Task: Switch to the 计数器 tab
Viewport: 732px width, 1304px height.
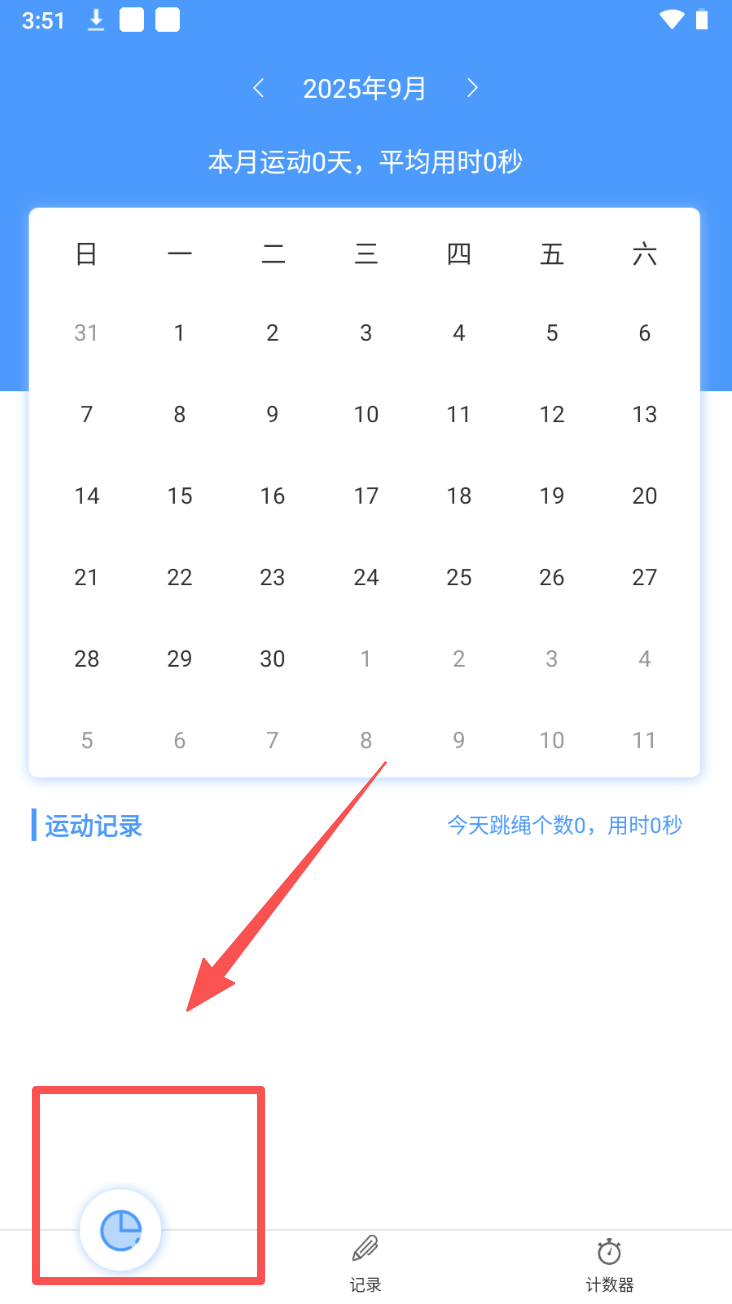Action: tap(609, 1263)
